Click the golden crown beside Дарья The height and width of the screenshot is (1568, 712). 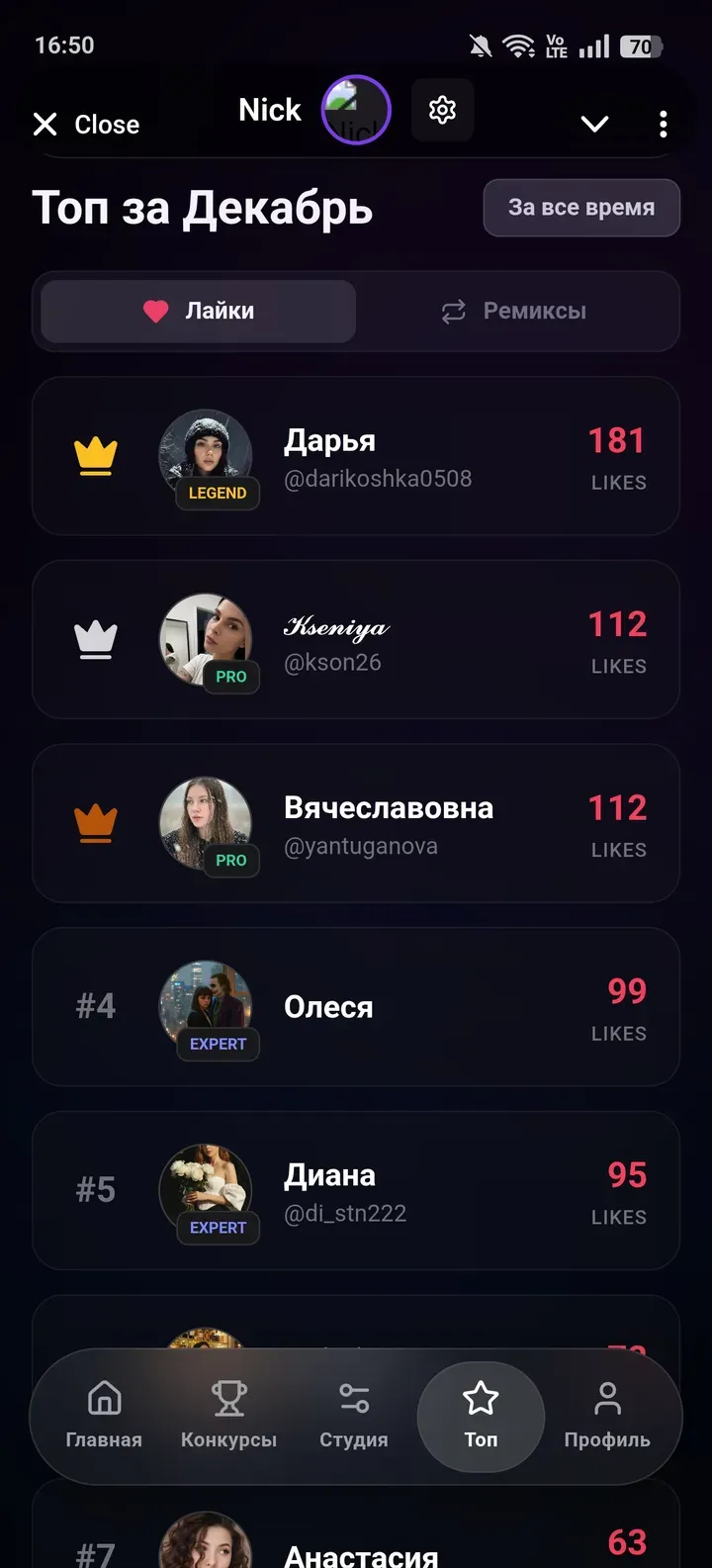[95, 455]
